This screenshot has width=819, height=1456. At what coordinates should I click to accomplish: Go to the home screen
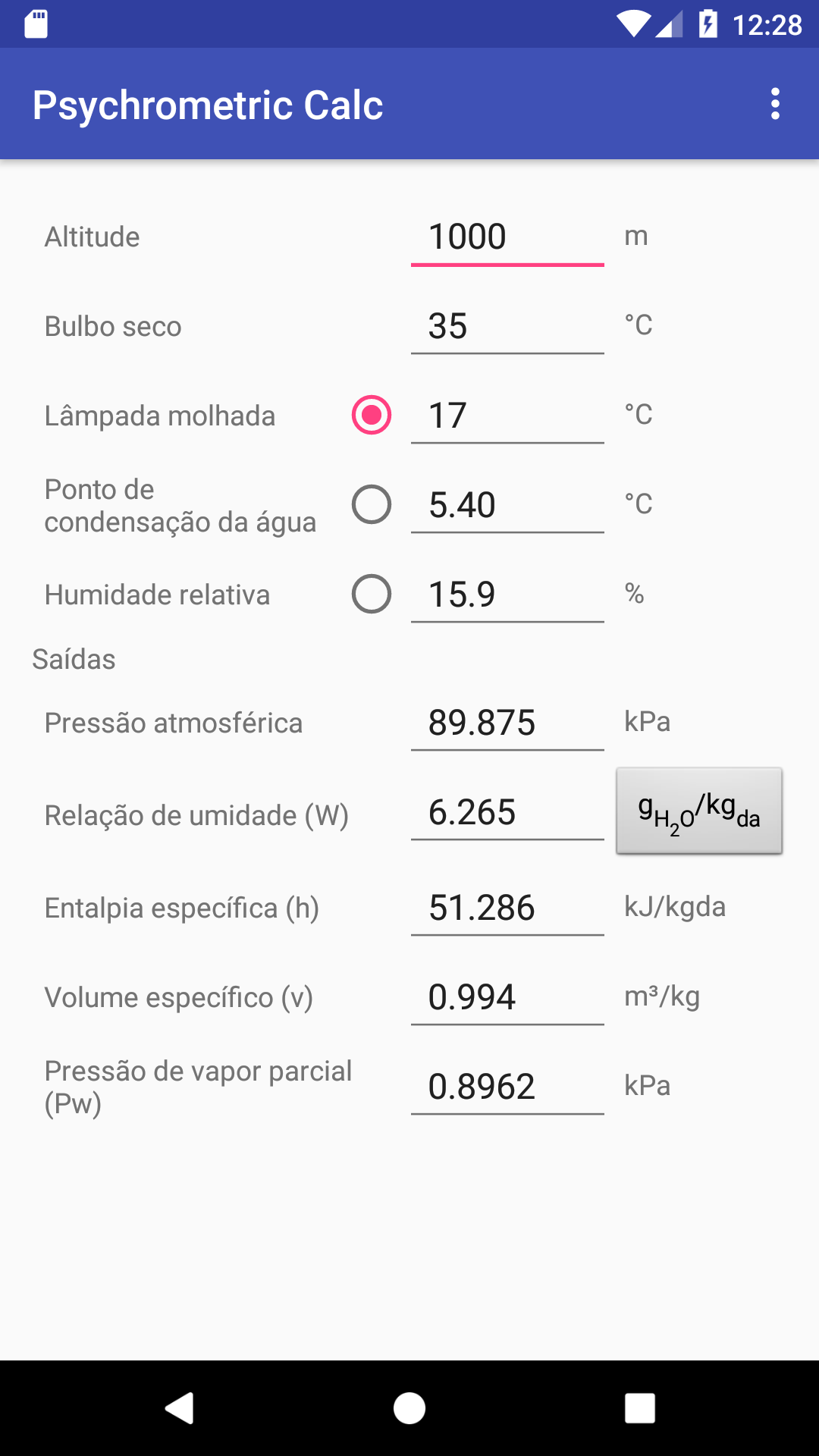pyautogui.click(x=409, y=1408)
